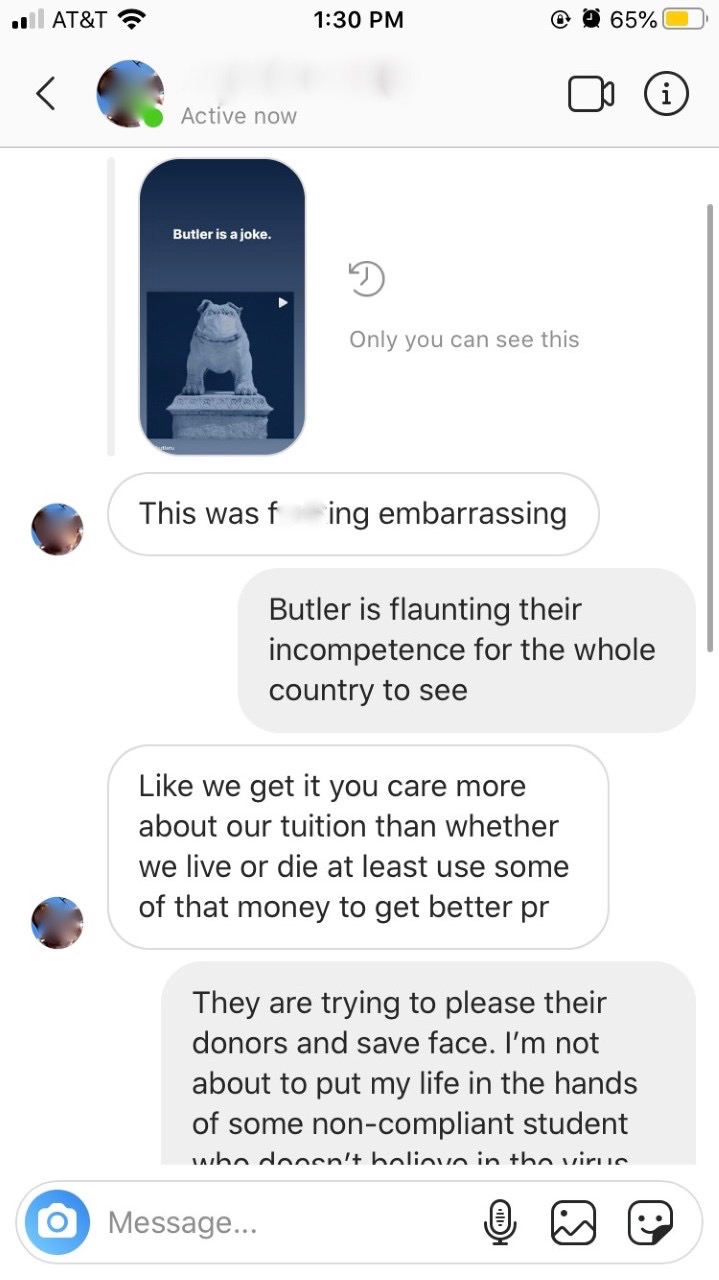Record a voice message
The image size is (719, 1280).
[x=498, y=1222]
